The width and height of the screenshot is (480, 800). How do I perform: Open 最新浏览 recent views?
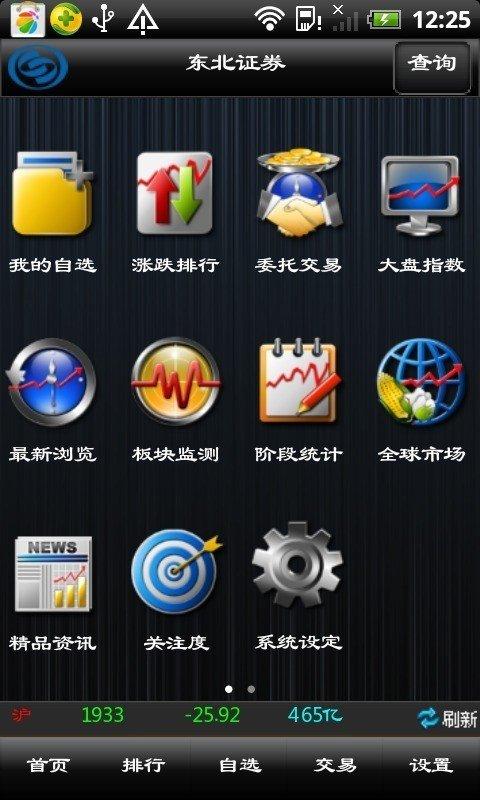(50, 382)
